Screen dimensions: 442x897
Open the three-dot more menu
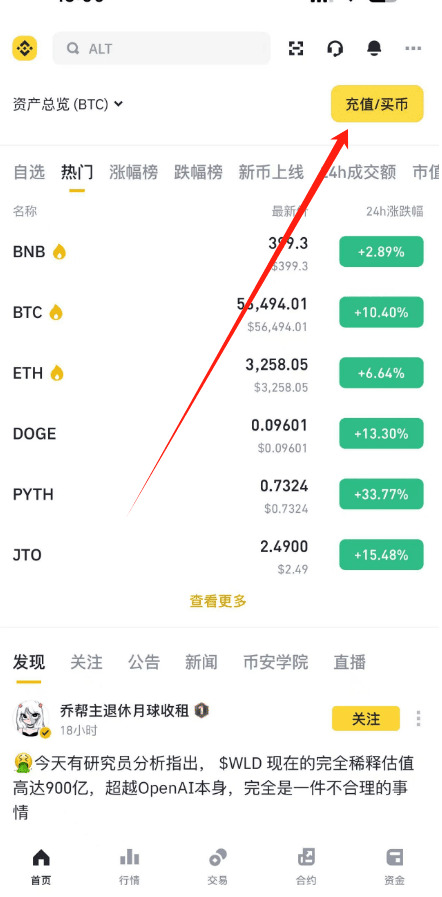(413, 49)
